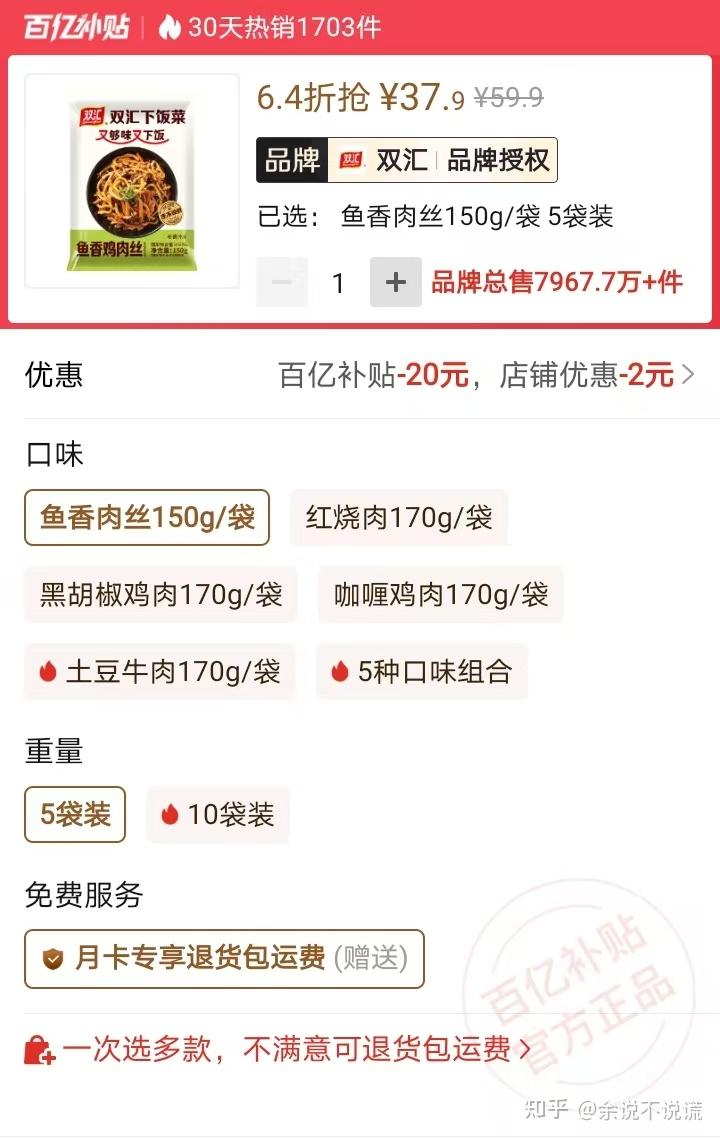
Task: Open the 优惠 discount details row
Action: click(x=360, y=376)
